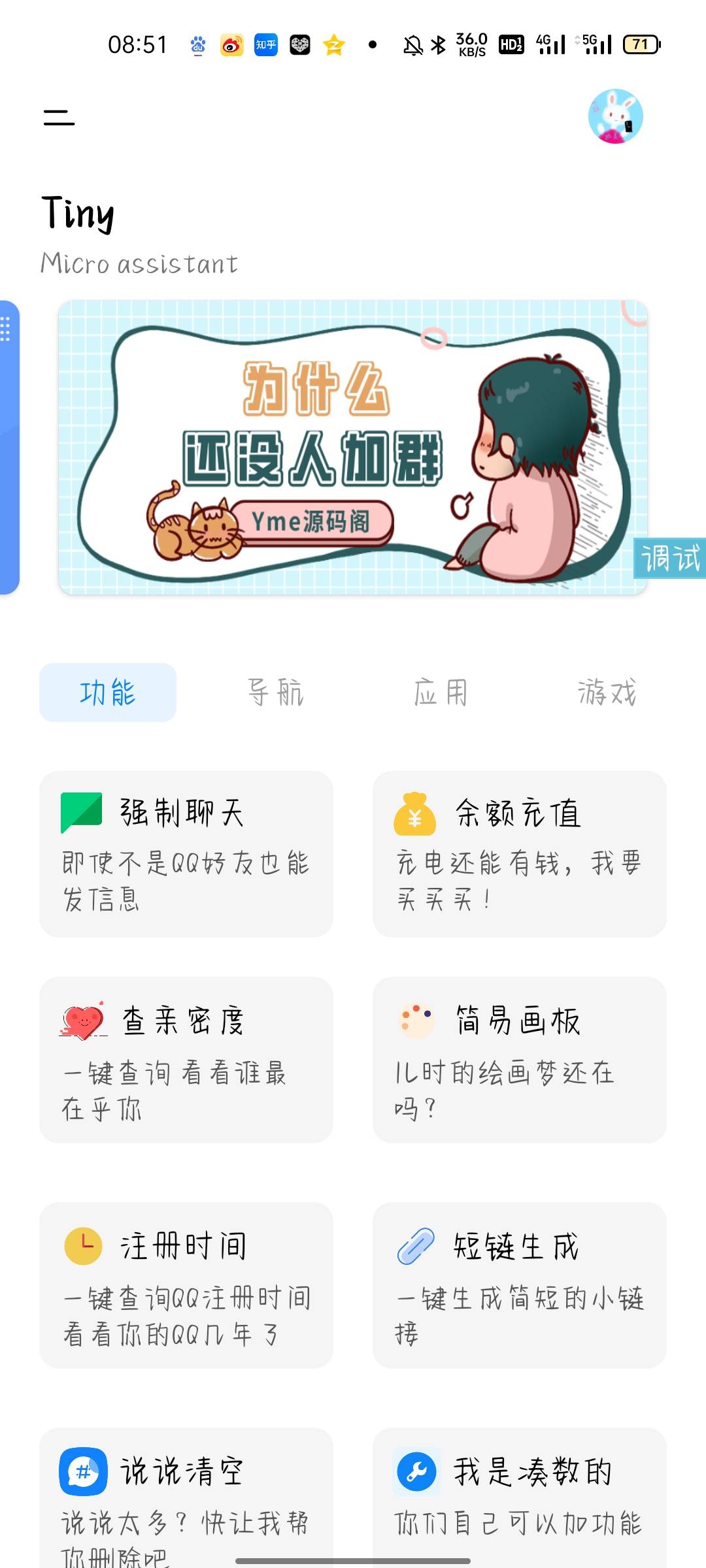
Task: Select the 功能 tab
Action: [108, 693]
